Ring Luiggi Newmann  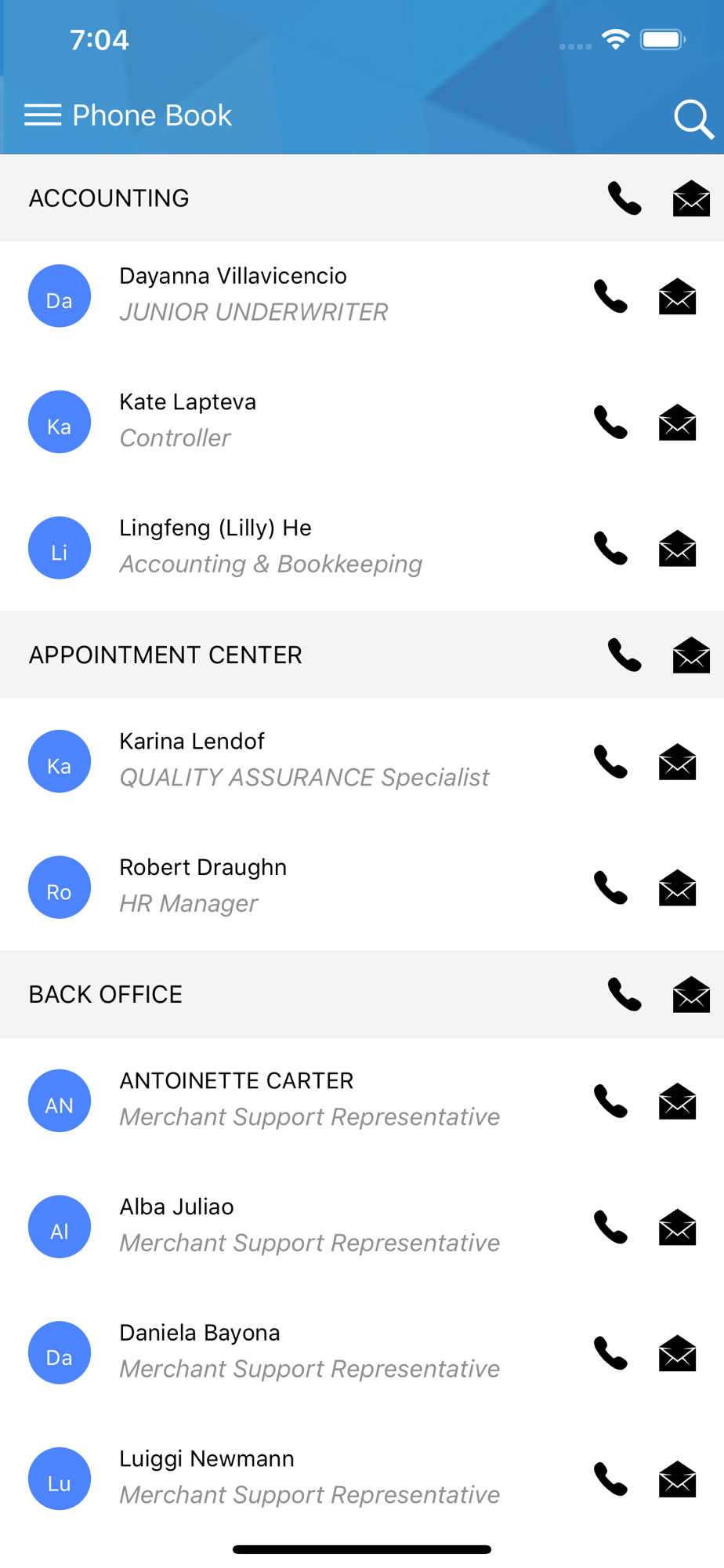click(x=610, y=1479)
